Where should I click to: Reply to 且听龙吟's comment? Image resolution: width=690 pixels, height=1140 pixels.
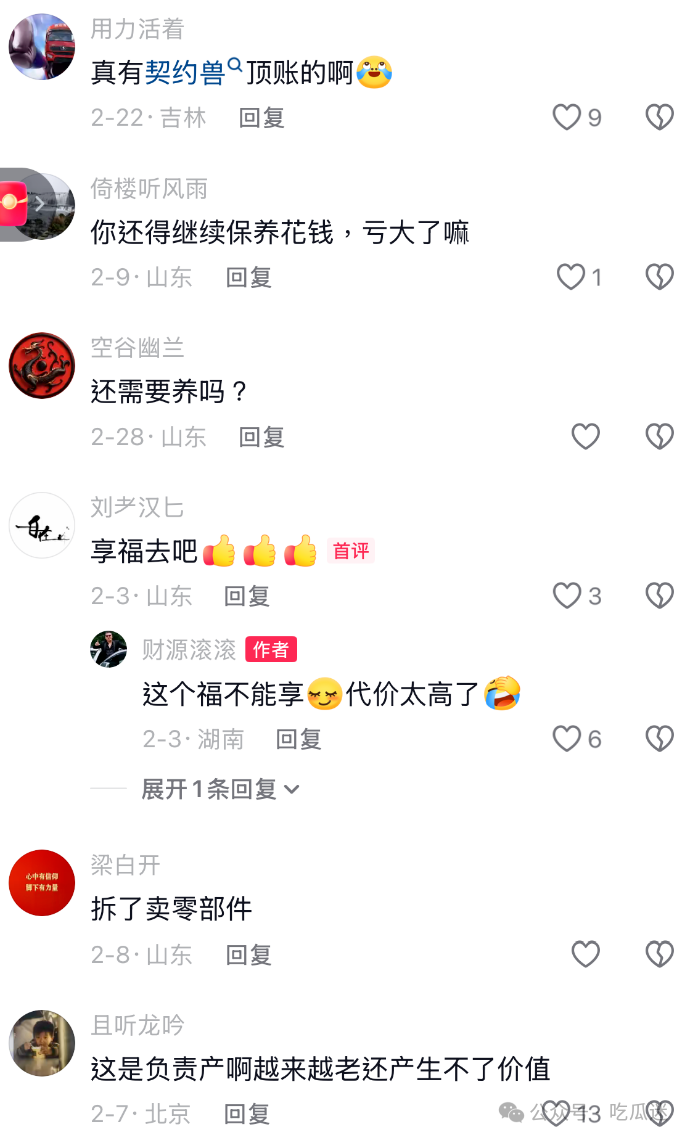coord(248,1113)
